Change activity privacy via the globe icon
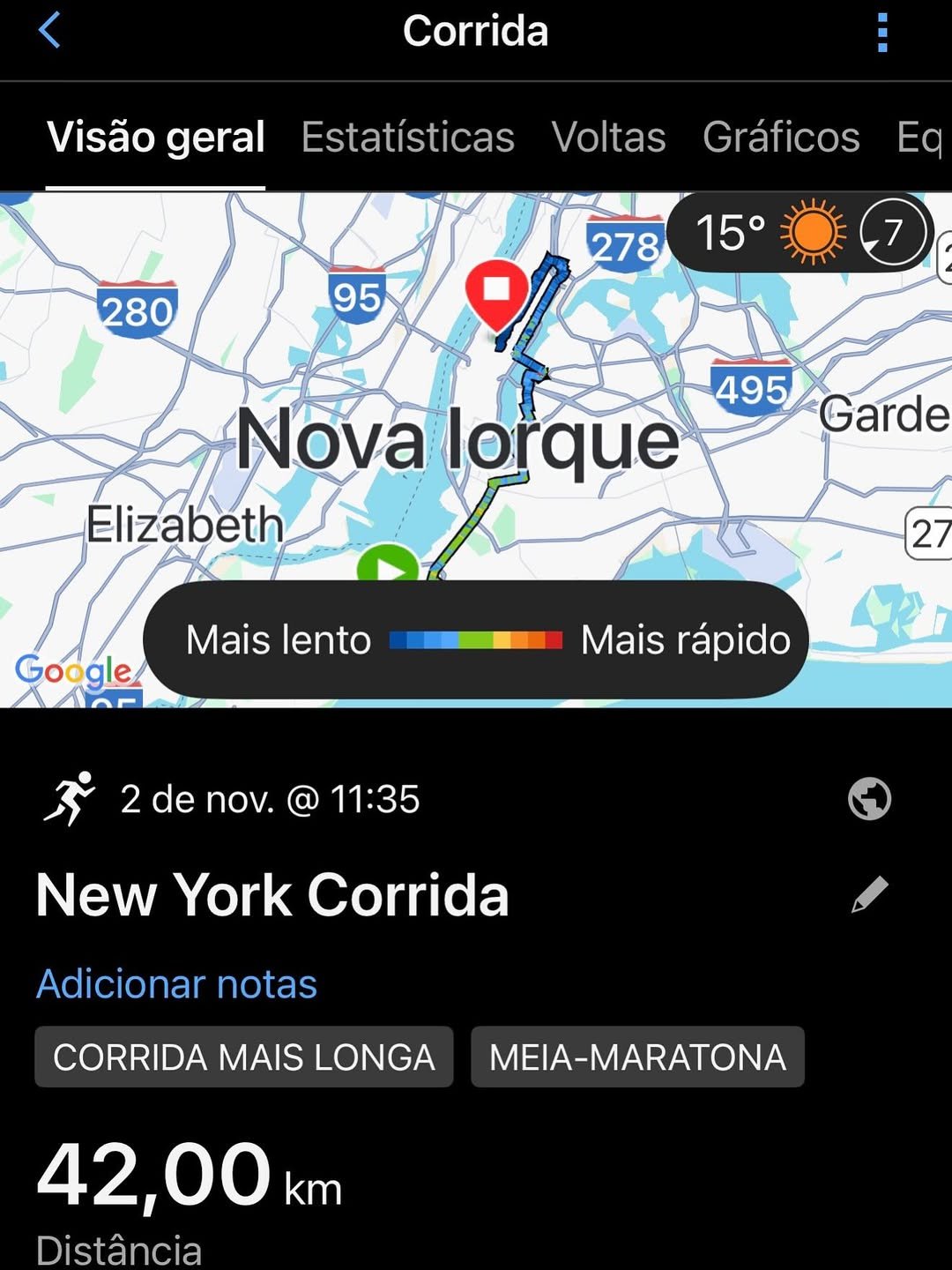Screen dimensions: 952x1270 click(x=869, y=799)
